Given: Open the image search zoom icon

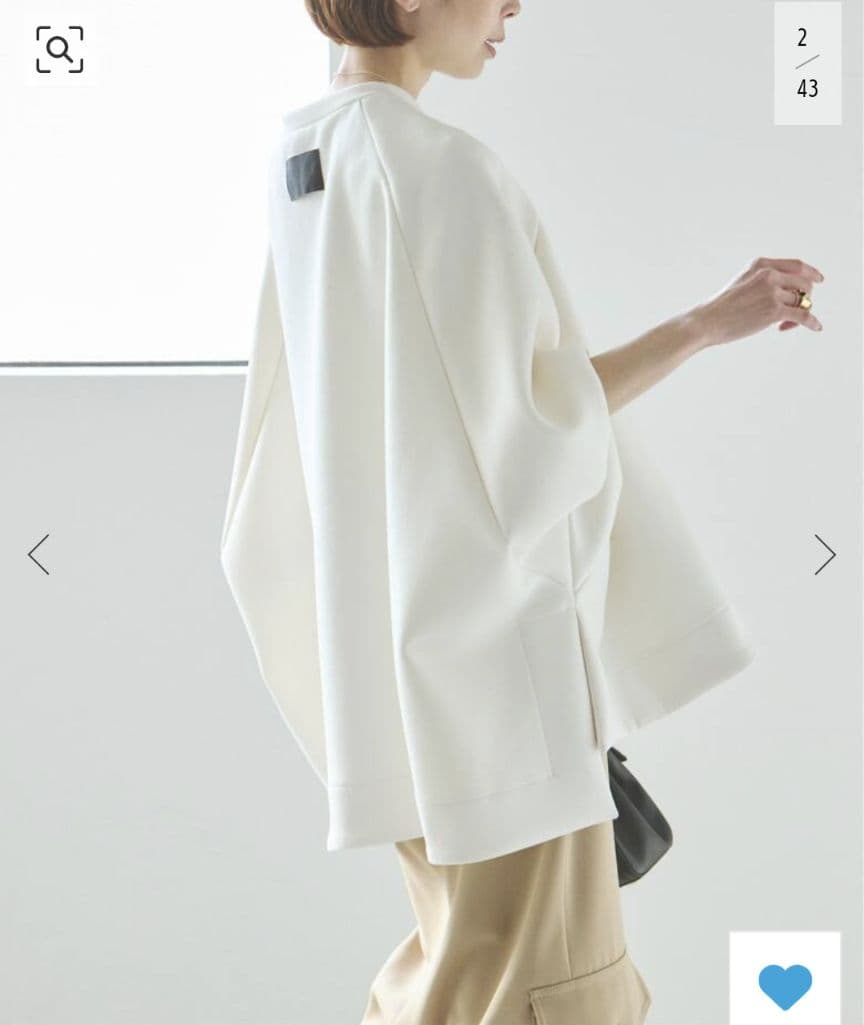Looking at the screenshot, I should tap(60, 49).
